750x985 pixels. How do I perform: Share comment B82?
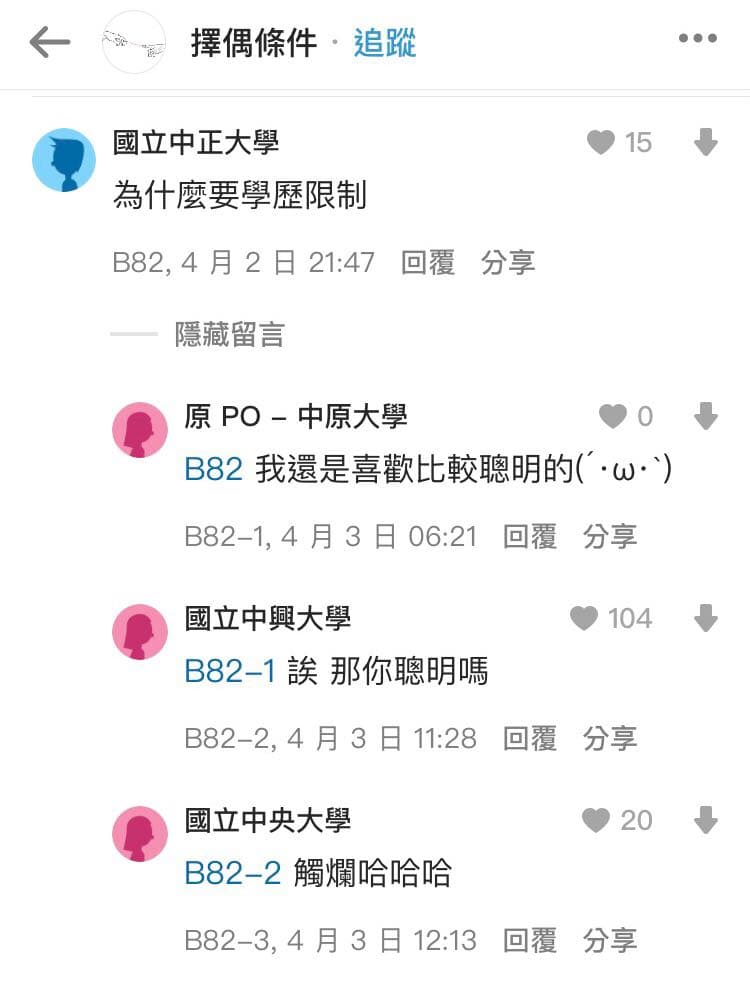point(508,263)
